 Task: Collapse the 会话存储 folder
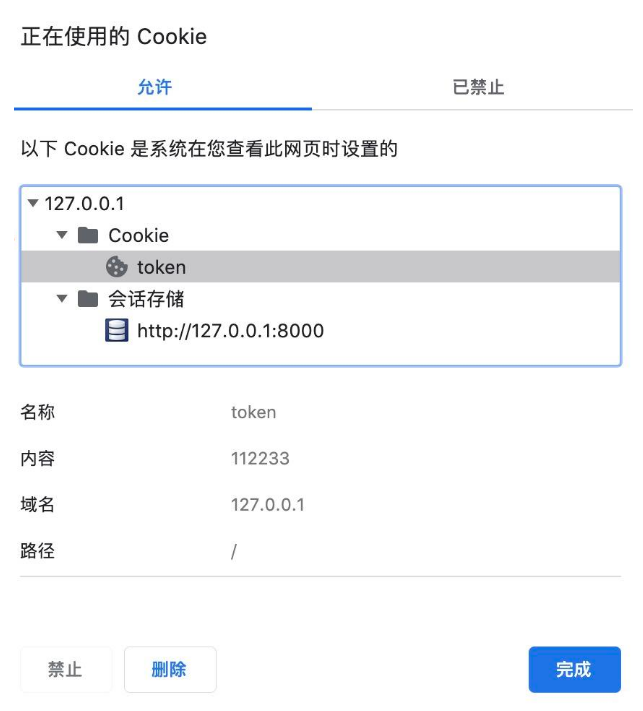(x=62, y=298)
